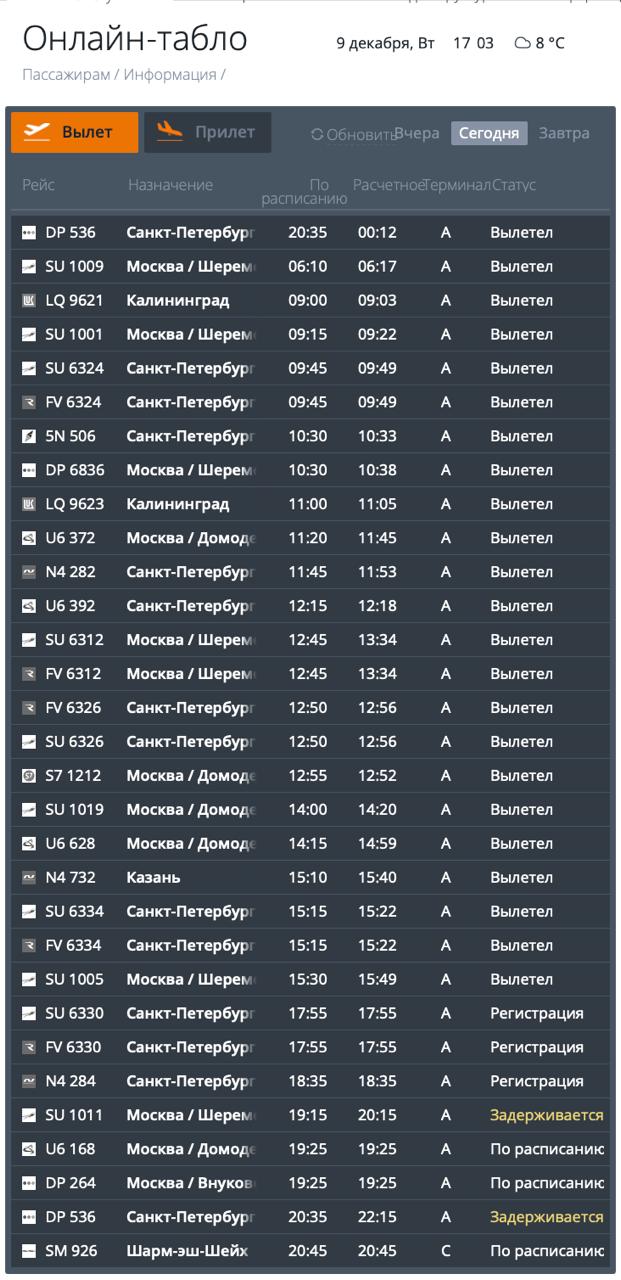
Task: Show flights for Вчера
Action: coord(418,133)
